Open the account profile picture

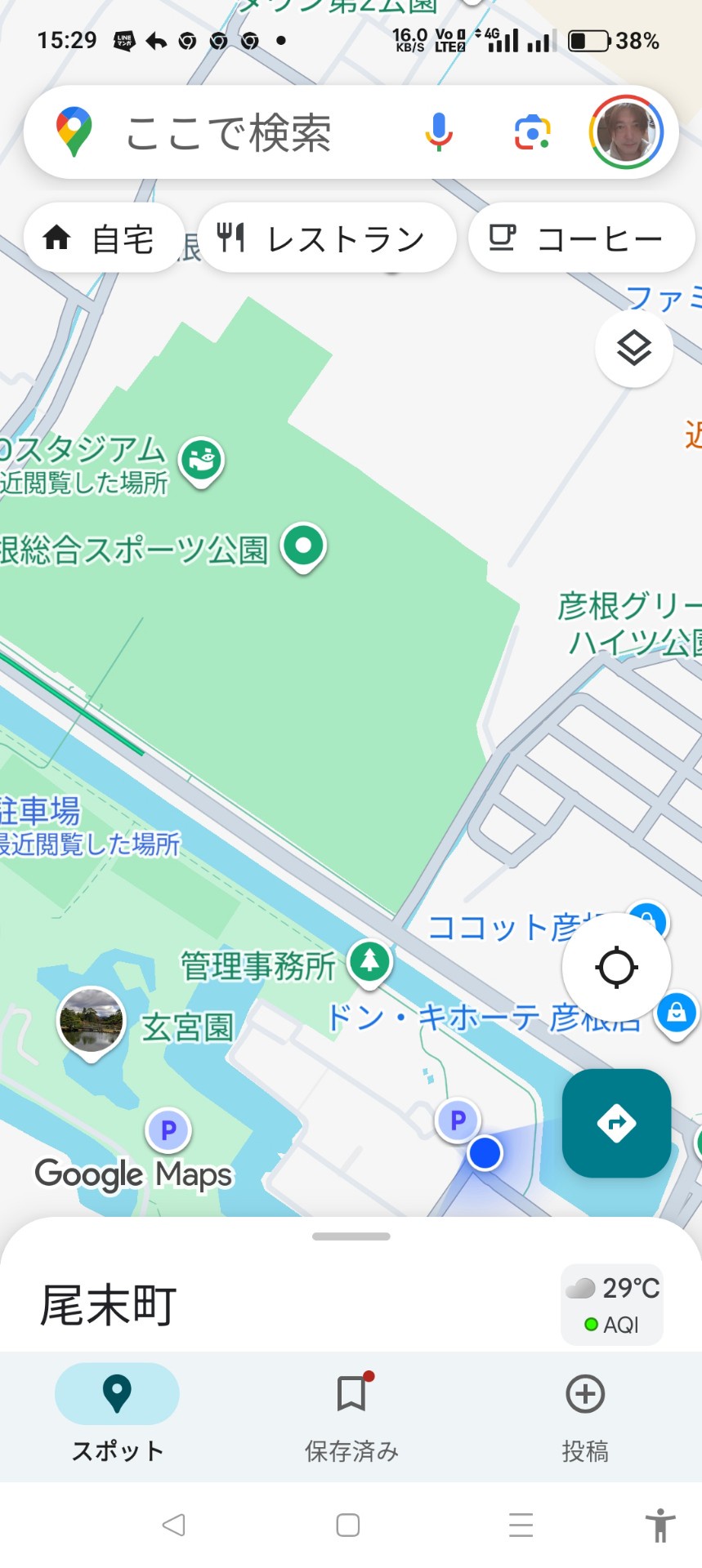(x=626, y=132)
